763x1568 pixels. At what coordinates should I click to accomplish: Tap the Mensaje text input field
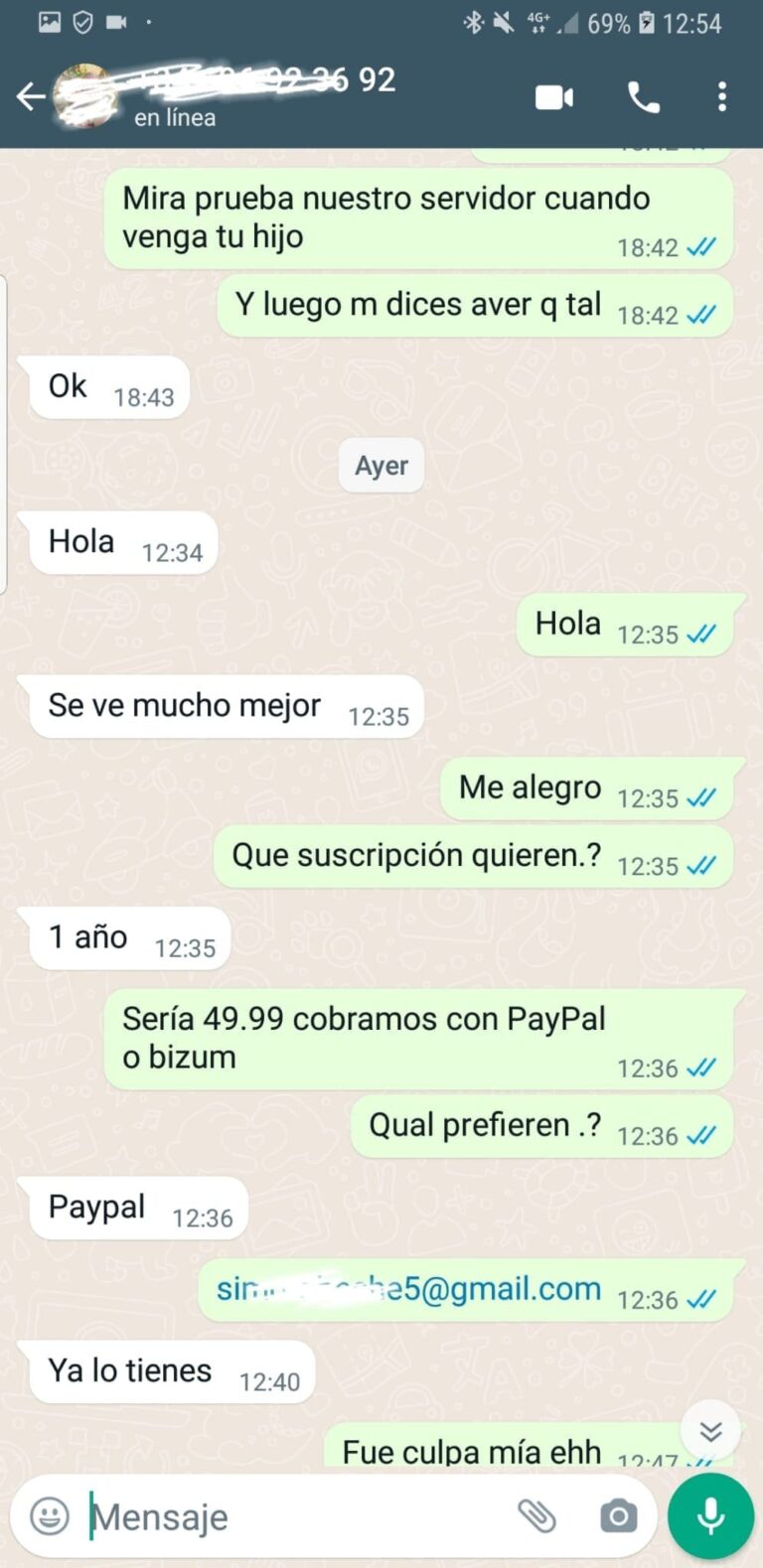(x=248, y=1515)
